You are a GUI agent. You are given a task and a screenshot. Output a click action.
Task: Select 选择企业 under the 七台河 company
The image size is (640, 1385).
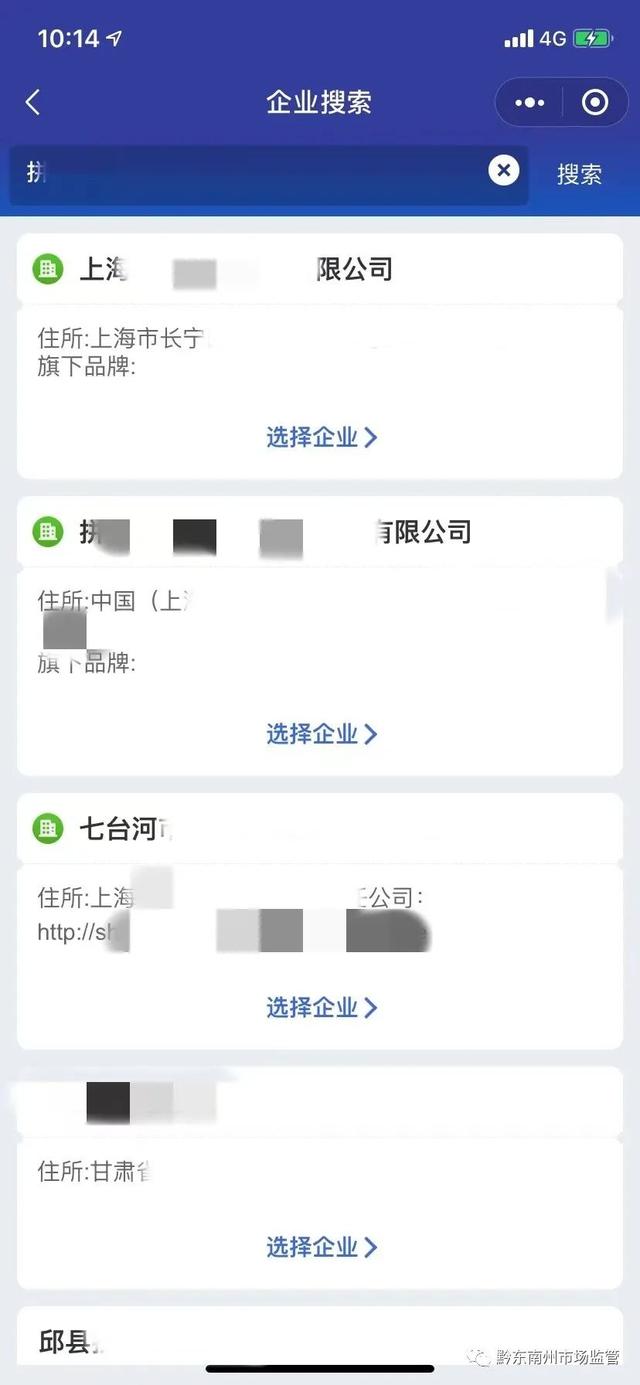pos(321,1007)
